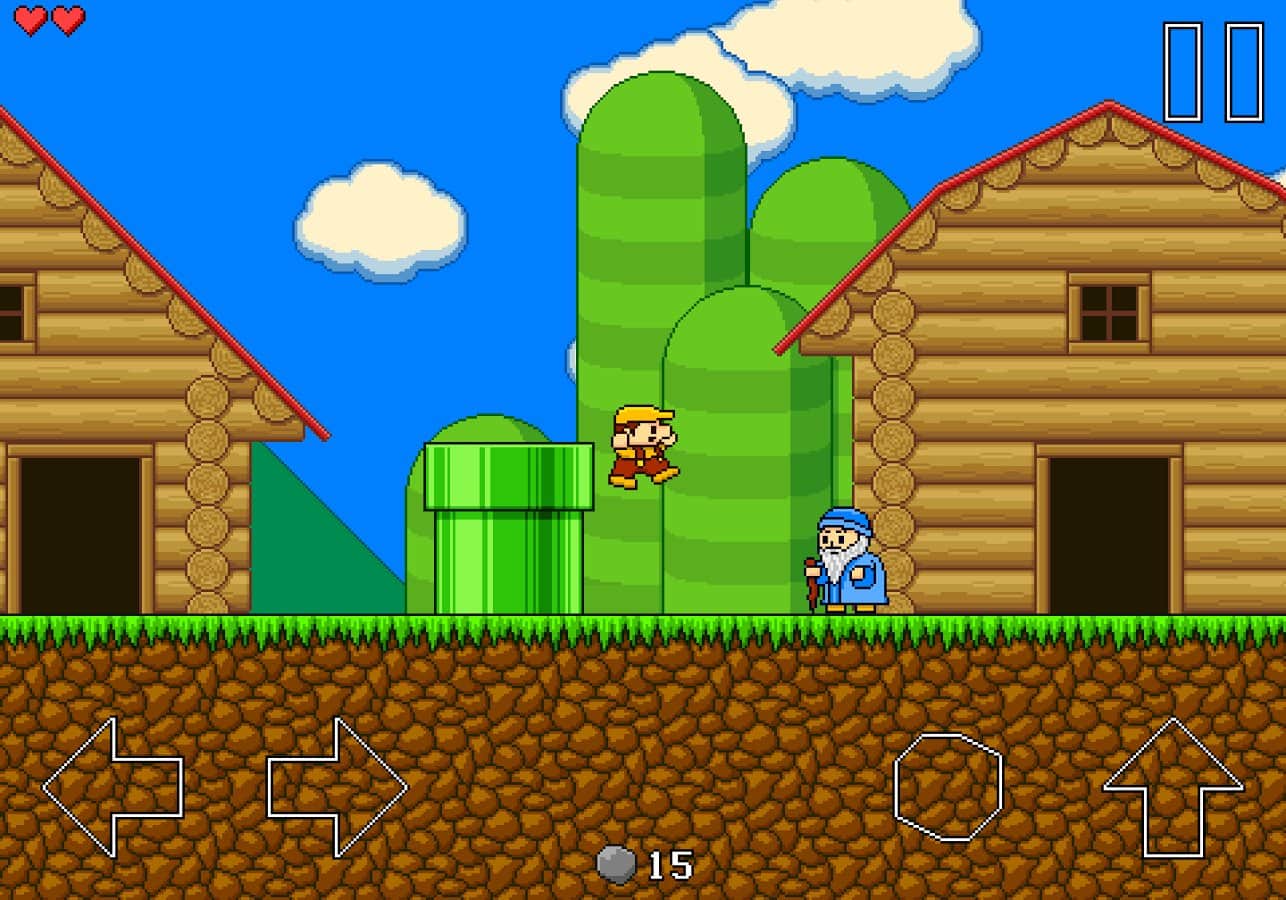Pause the game
This screenshot has height=900, width=1286.
[1213, 72]
